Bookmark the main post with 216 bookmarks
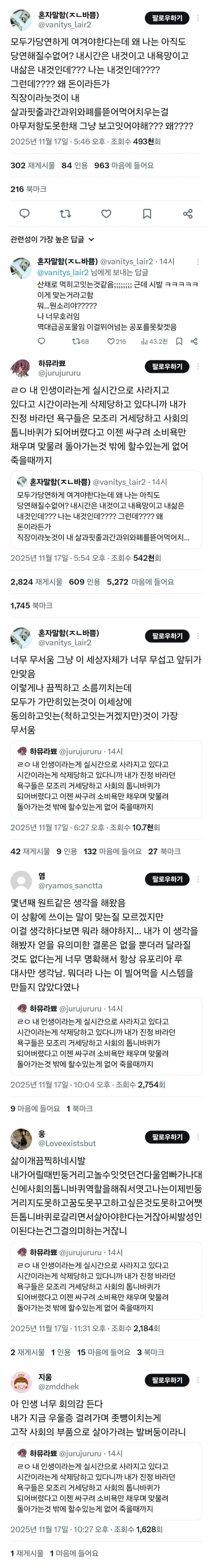 (147, 214)
